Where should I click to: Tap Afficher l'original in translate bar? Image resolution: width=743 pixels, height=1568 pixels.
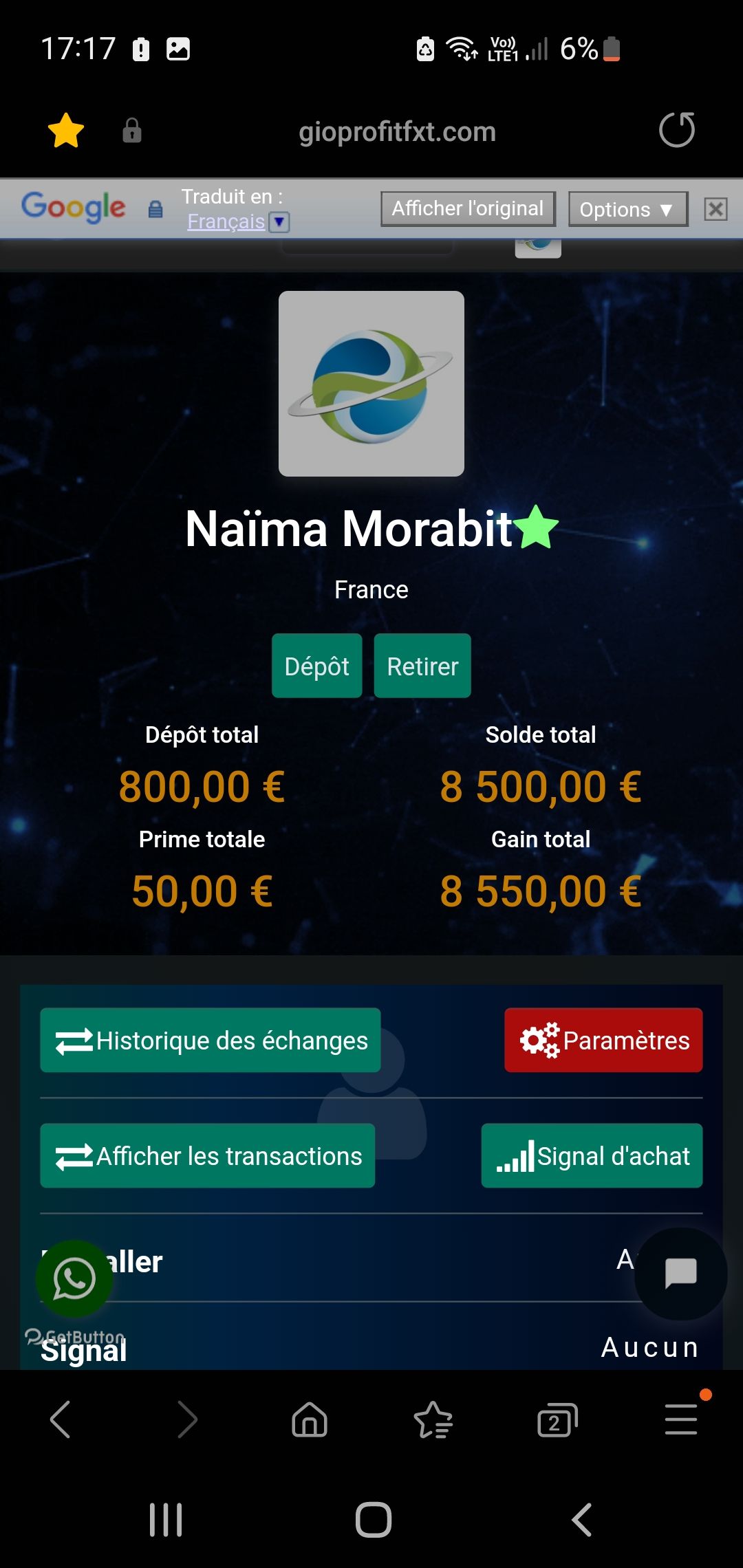(x=468, y=208)
